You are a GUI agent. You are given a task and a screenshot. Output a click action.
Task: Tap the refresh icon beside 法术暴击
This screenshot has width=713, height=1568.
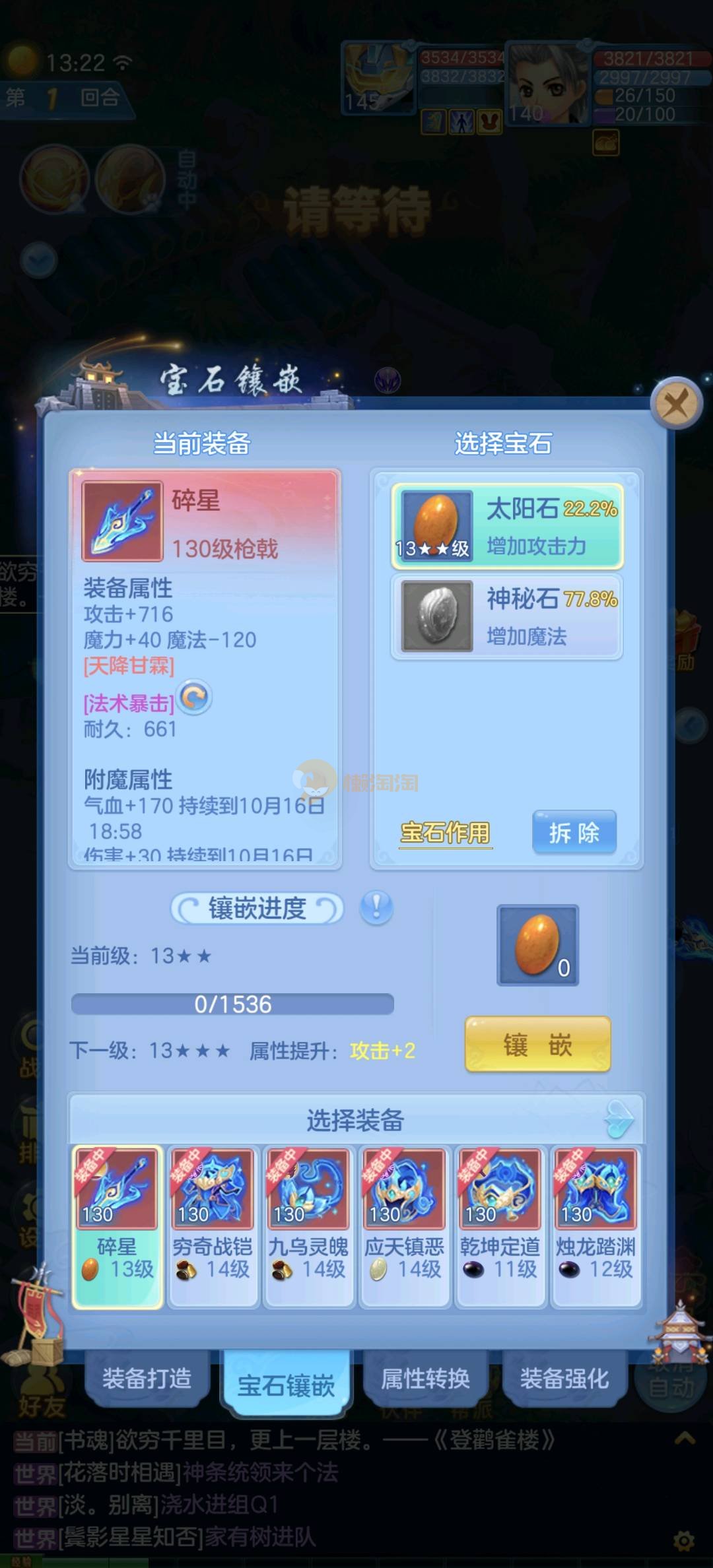click(x=194, y=697)
